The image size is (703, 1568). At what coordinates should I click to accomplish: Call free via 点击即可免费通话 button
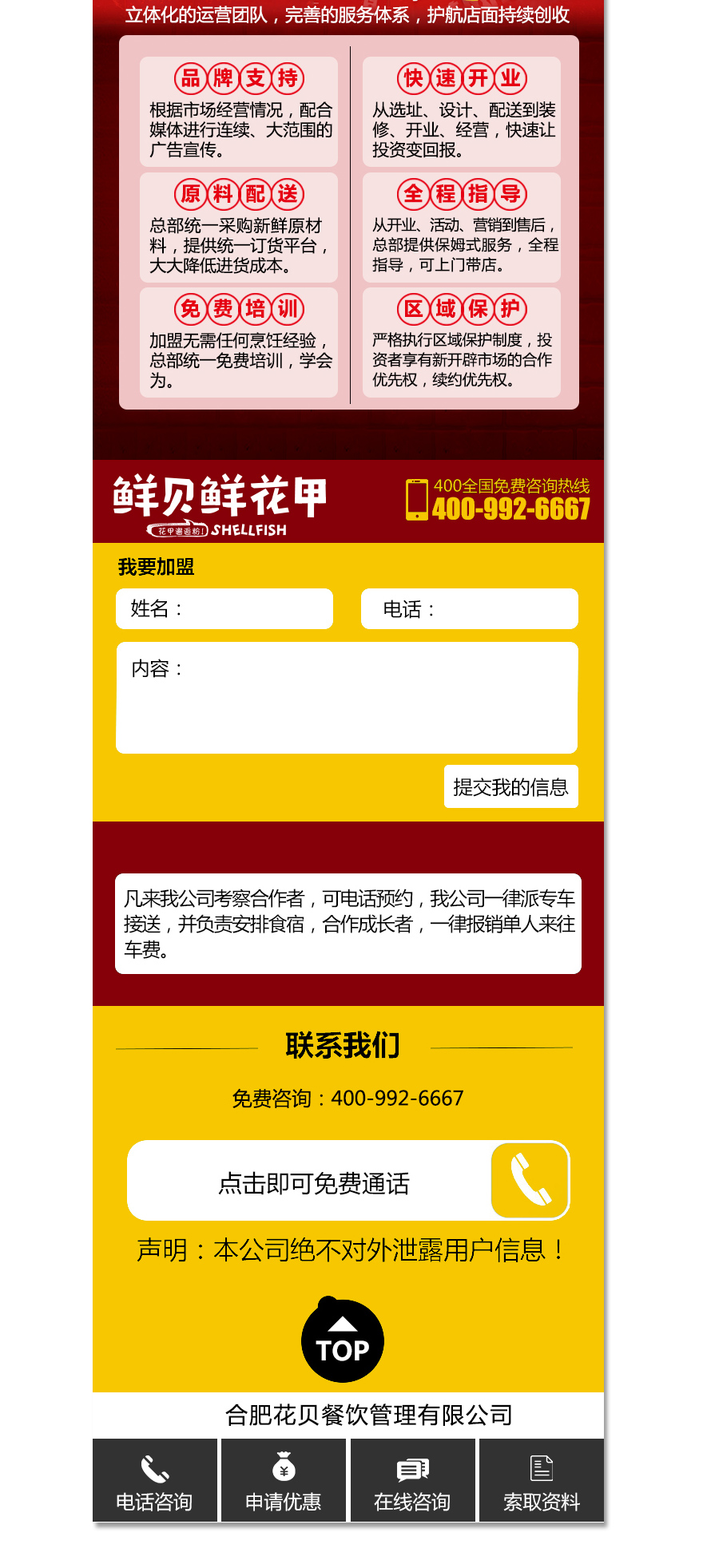point(348,1182)
